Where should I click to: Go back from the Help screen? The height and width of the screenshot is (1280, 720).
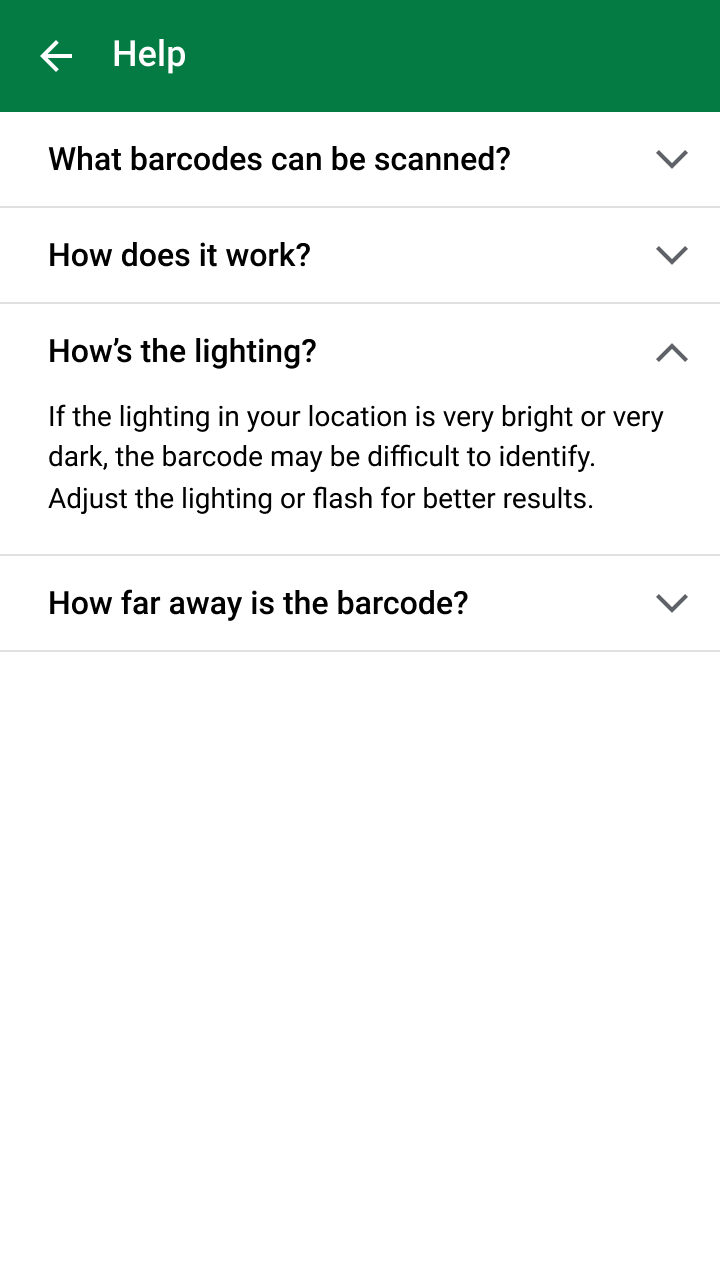pos(56,56)
